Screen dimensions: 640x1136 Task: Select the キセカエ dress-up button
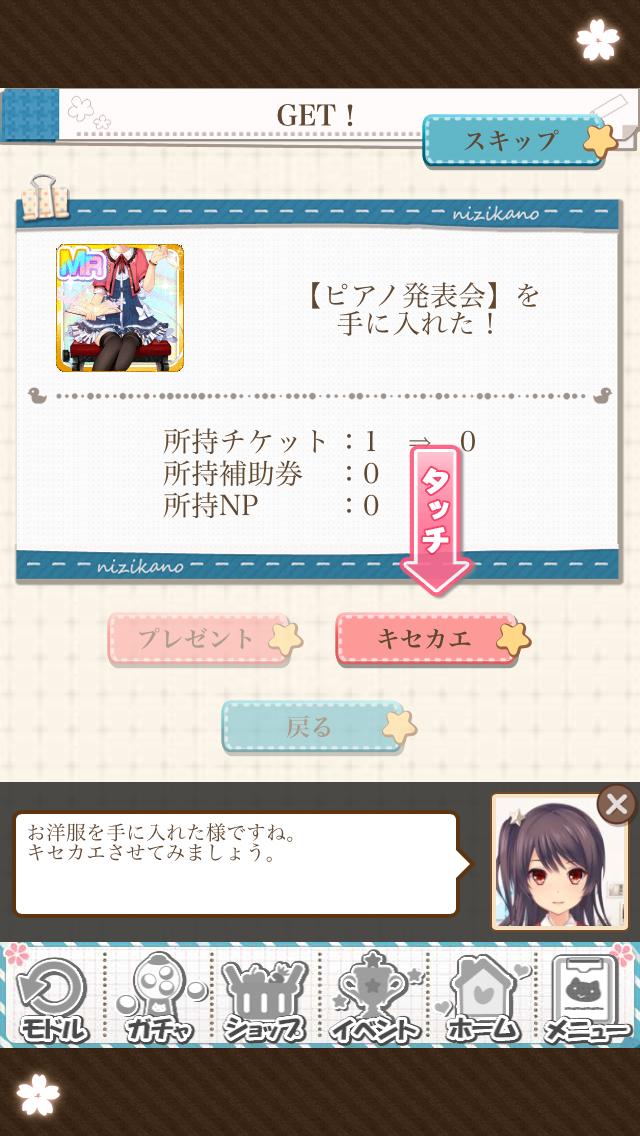coord(425,639)
